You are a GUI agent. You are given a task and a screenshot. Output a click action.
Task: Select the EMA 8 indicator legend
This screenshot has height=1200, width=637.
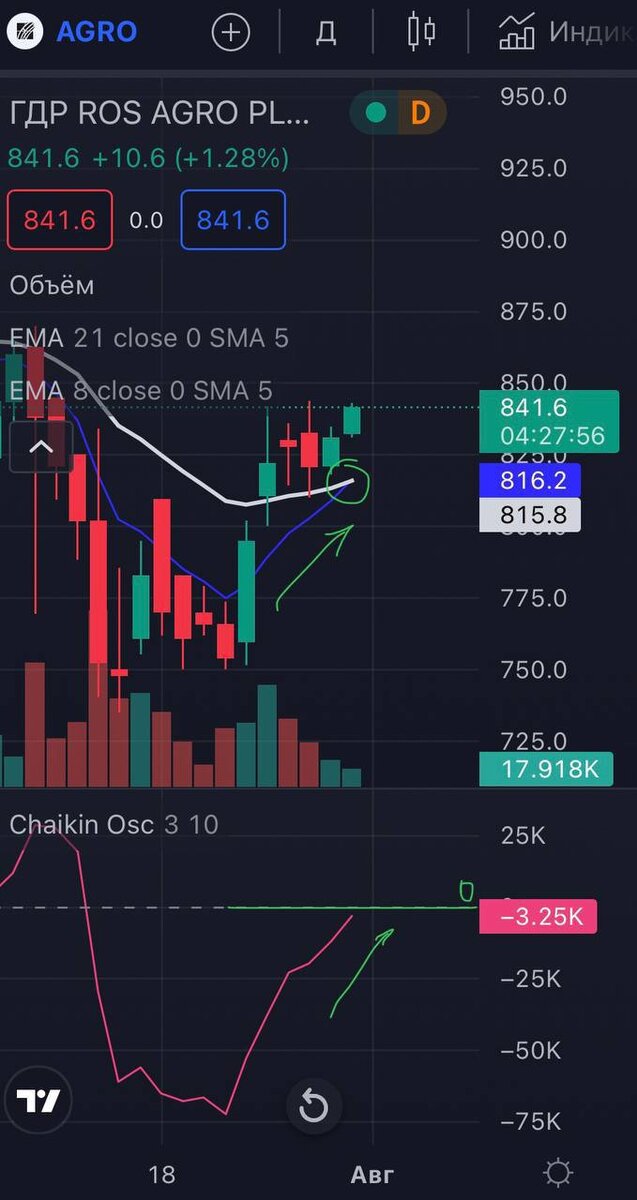pyautogui.click(x=140, y=390)
